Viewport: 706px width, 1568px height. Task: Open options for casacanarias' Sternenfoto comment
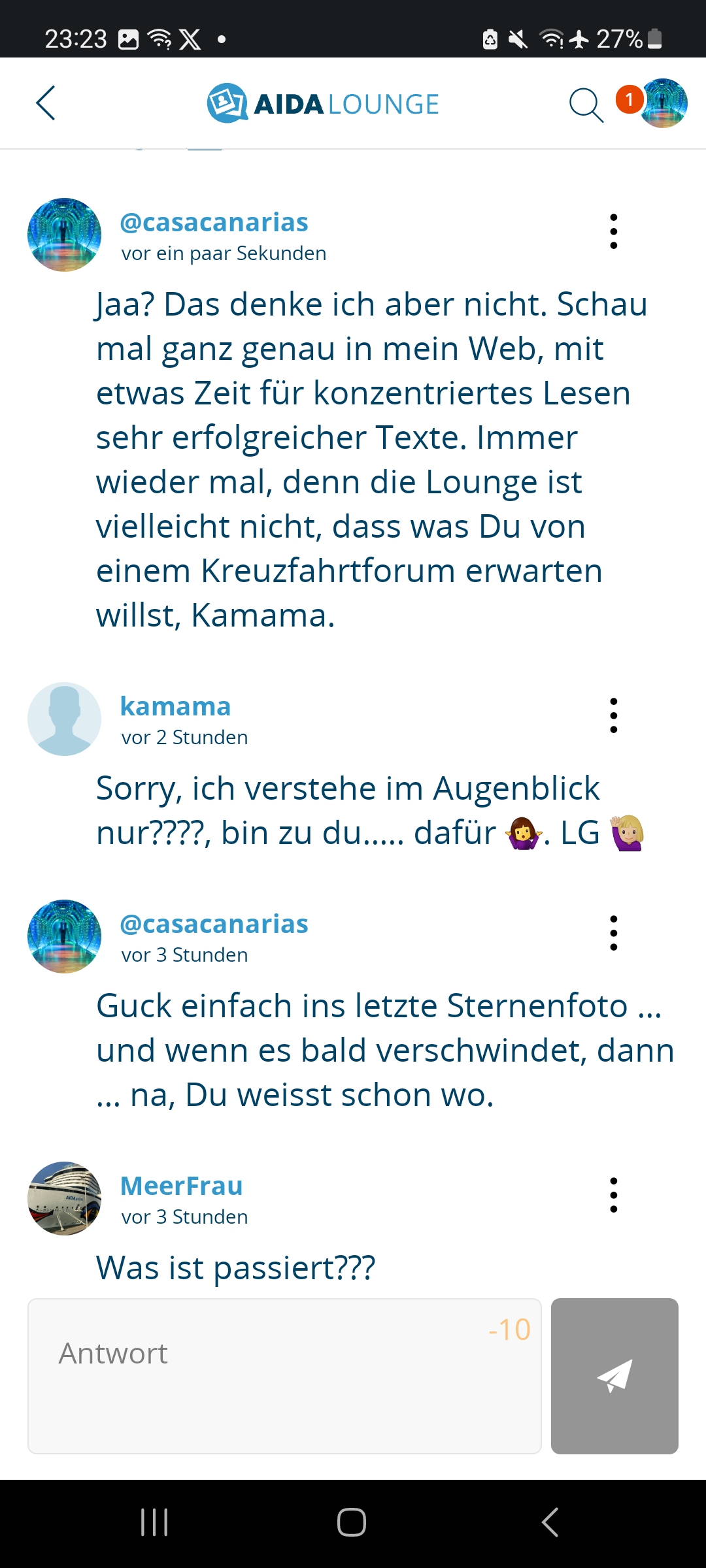tap(613, 933)
